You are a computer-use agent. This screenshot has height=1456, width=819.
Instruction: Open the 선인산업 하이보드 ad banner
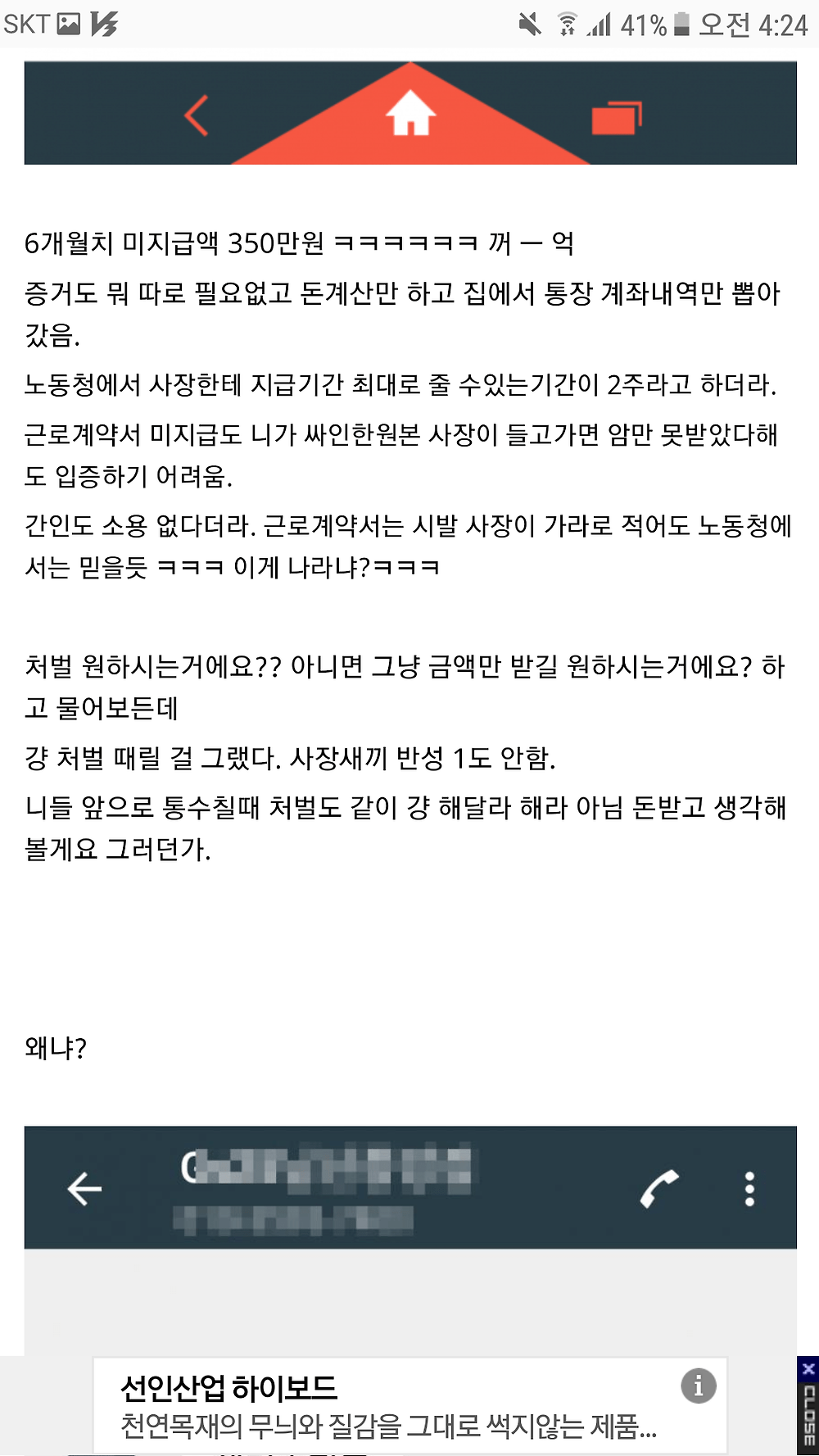click(409, 1404)
